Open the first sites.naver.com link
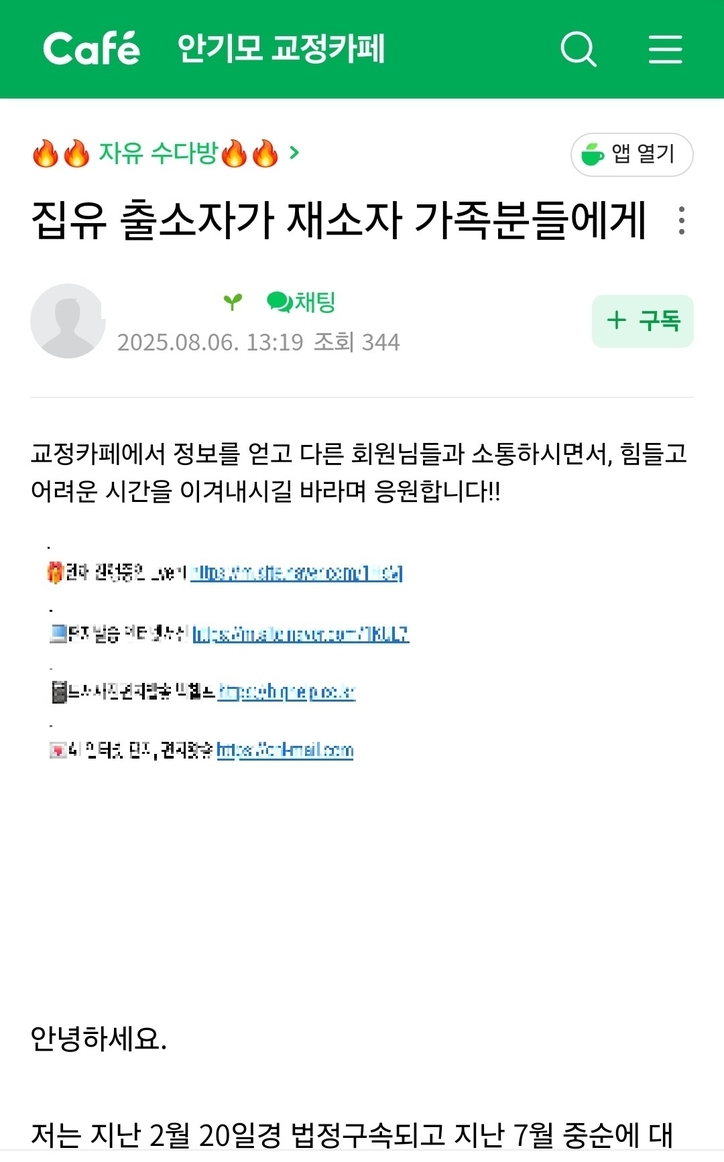The image size is (724, 1162). [x=296, y=573]
